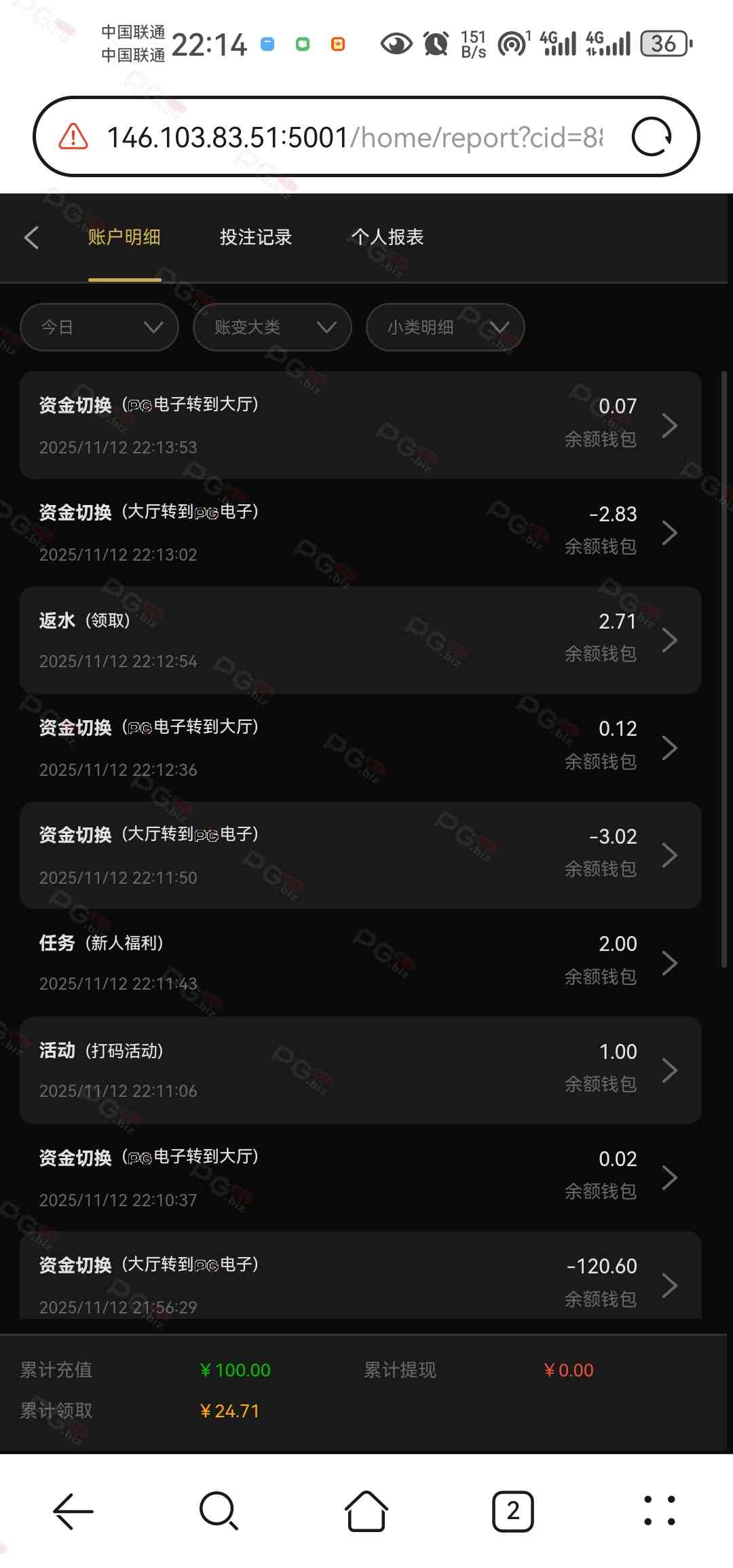Open the 任务 (新人福利) 2.00 record
Image resolution: width=733 pixels, height=1568 pixels.
click(x=360, y=963)
